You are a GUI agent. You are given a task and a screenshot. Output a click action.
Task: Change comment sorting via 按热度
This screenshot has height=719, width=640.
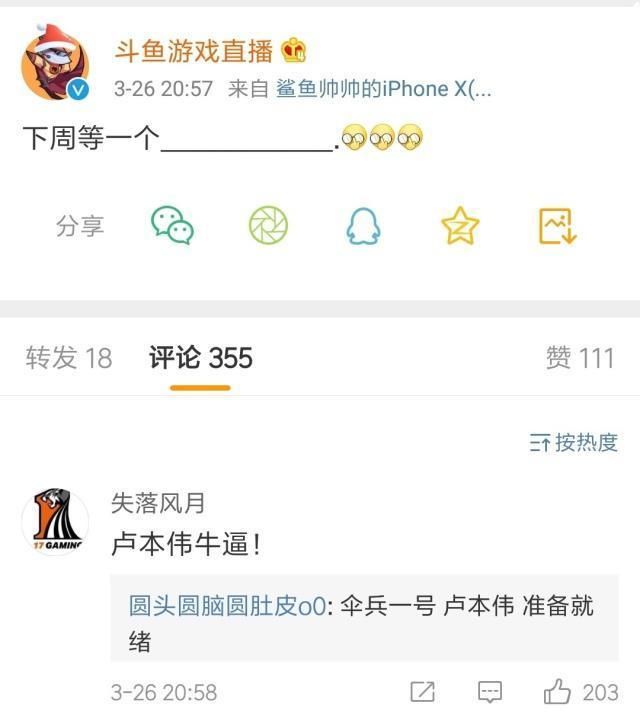[x=574, y=442]
